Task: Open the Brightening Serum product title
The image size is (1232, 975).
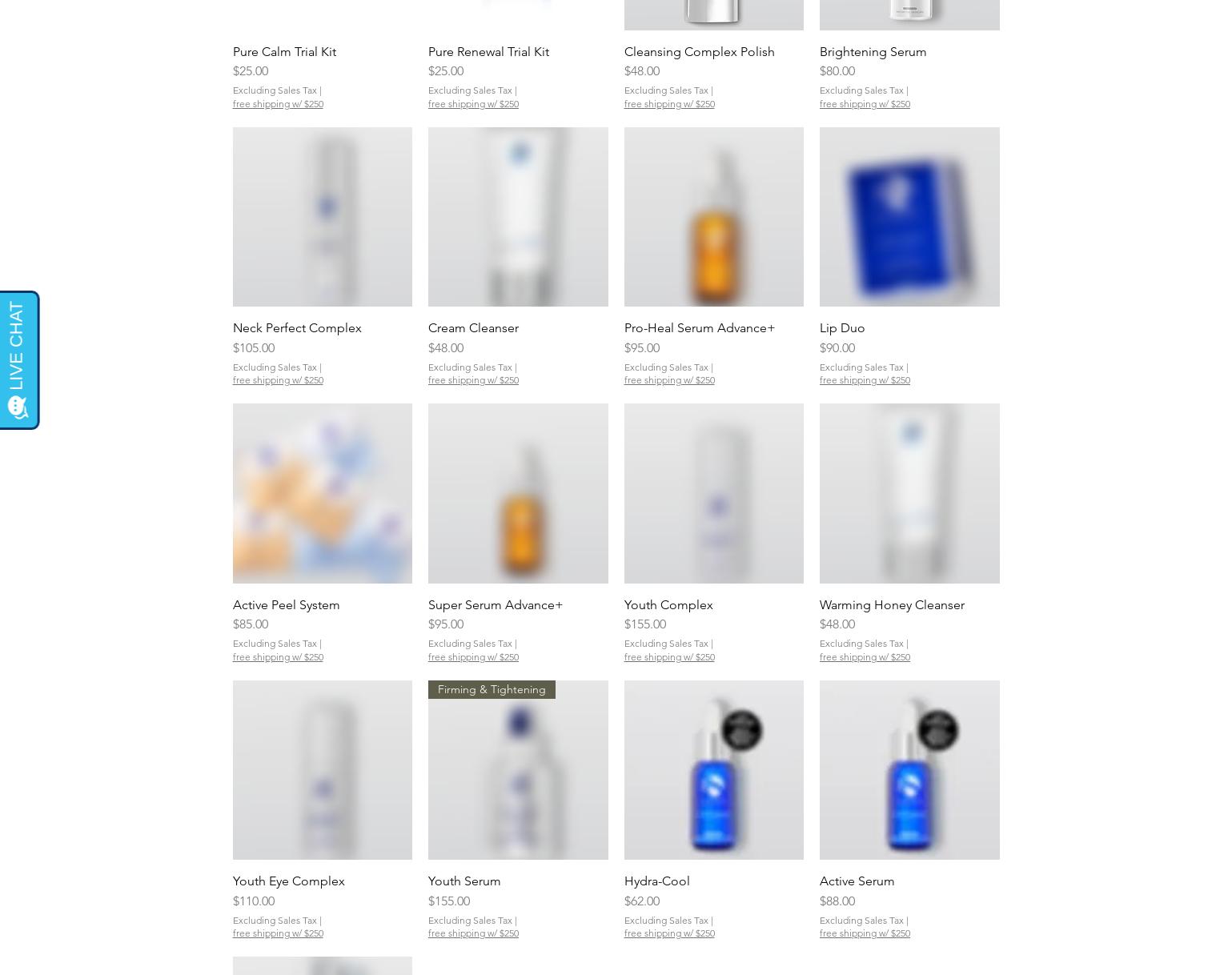Action: 873,51
